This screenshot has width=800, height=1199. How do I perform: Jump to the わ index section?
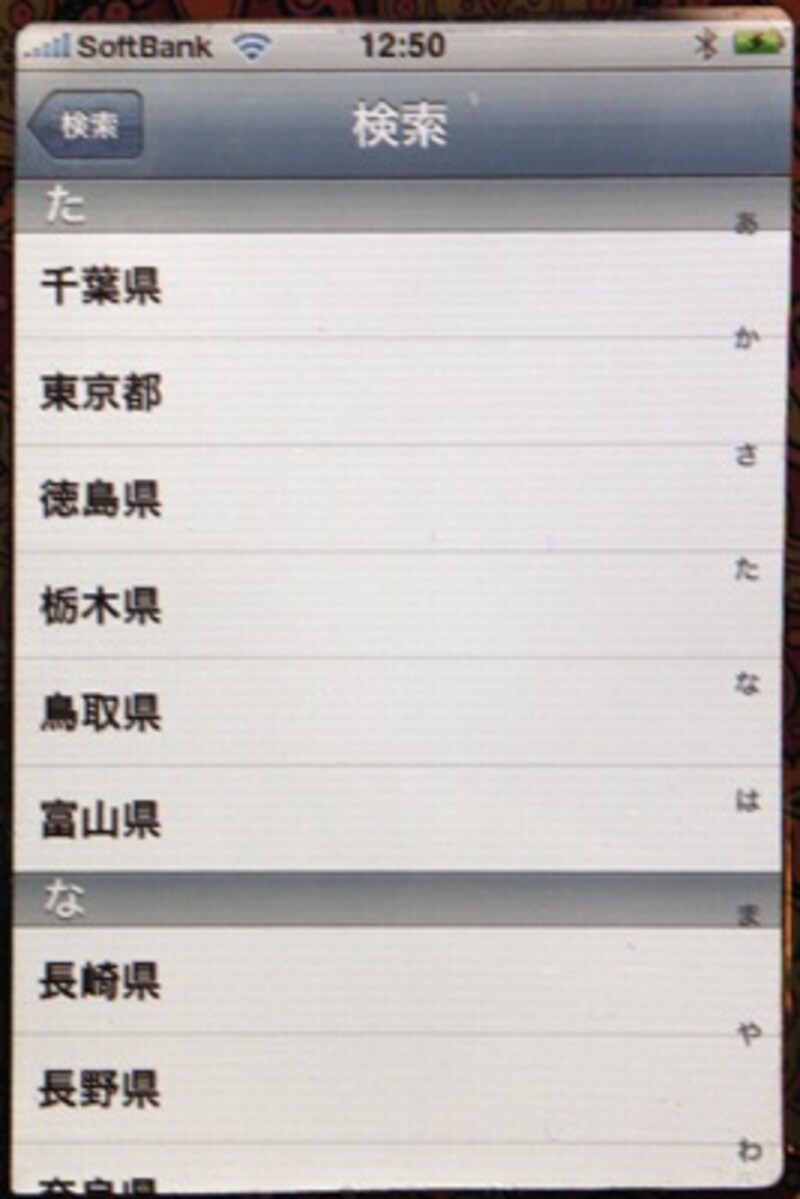[x=746, y=1150]
